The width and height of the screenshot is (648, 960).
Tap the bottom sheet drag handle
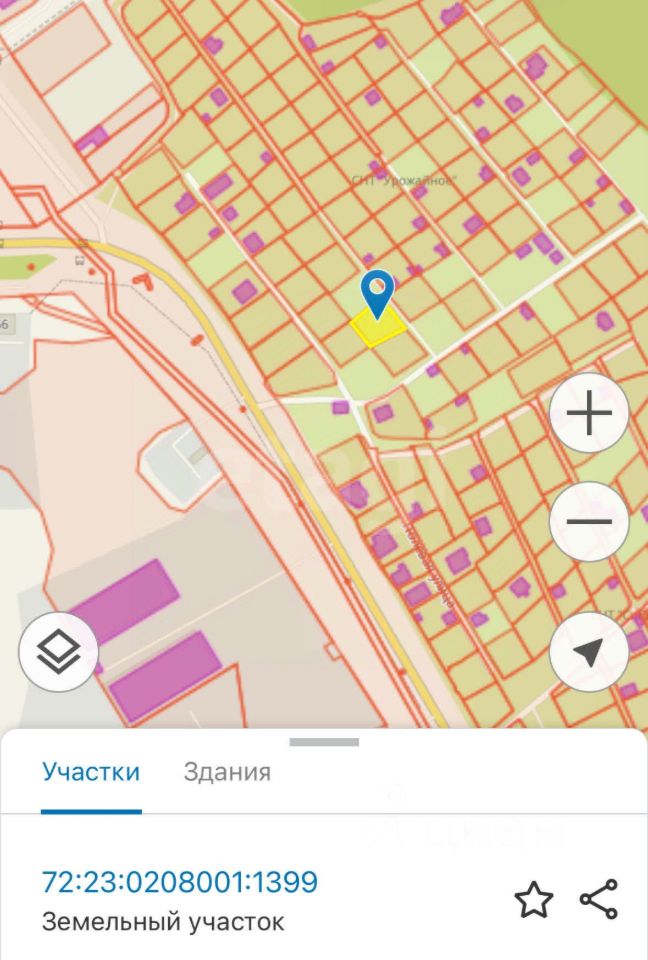[x=324, y=742]
